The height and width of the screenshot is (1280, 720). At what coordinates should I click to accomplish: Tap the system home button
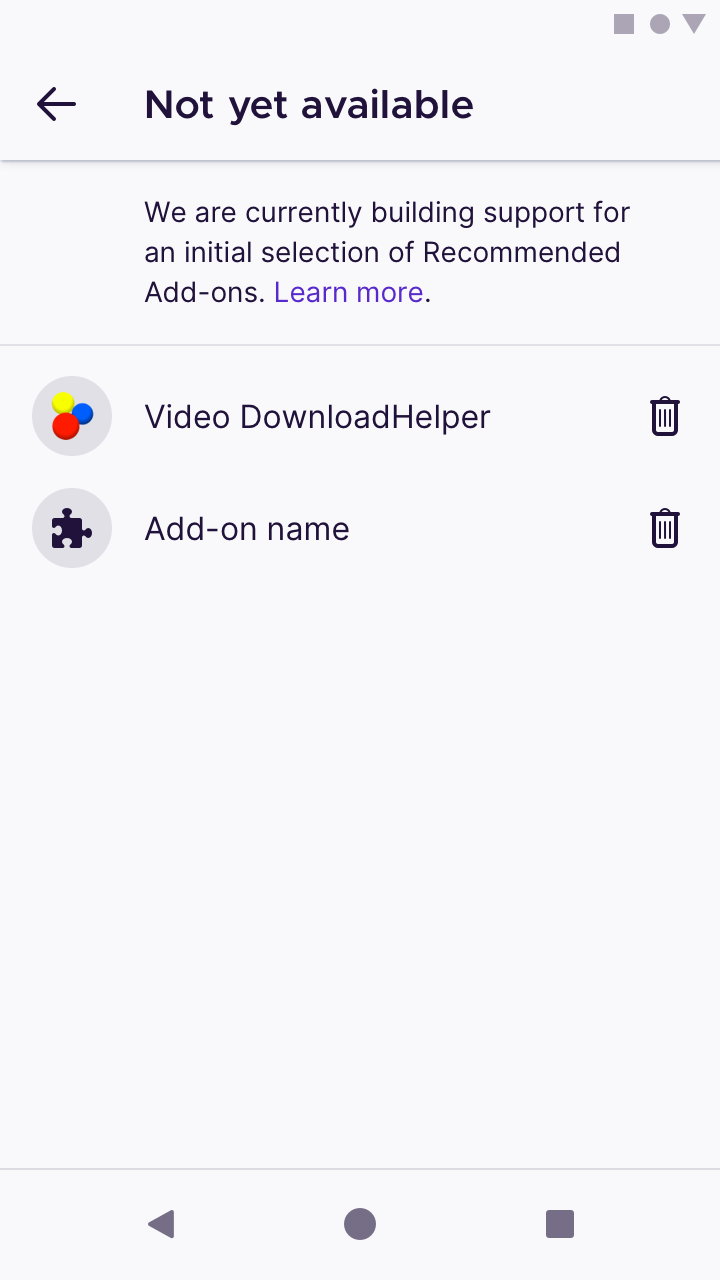pos(360,1224)
